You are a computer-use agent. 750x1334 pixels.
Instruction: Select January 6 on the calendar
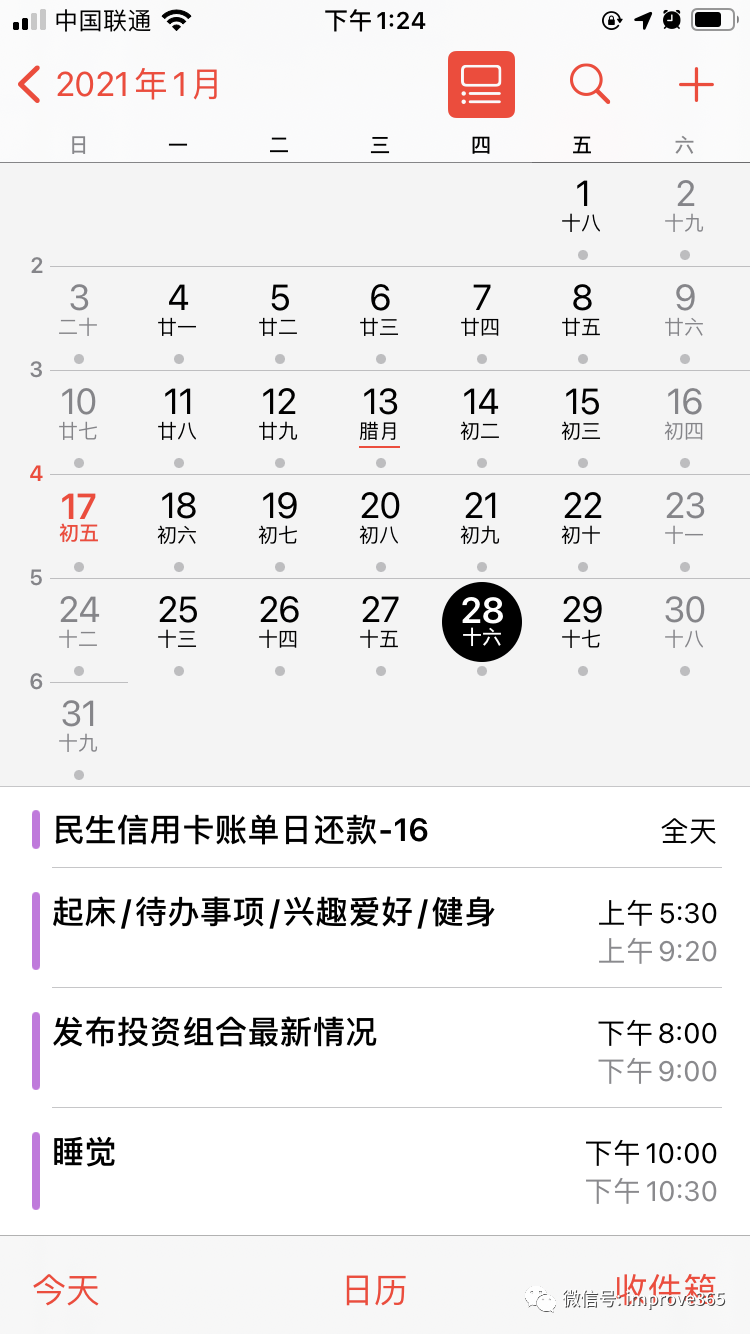[380, 308]
